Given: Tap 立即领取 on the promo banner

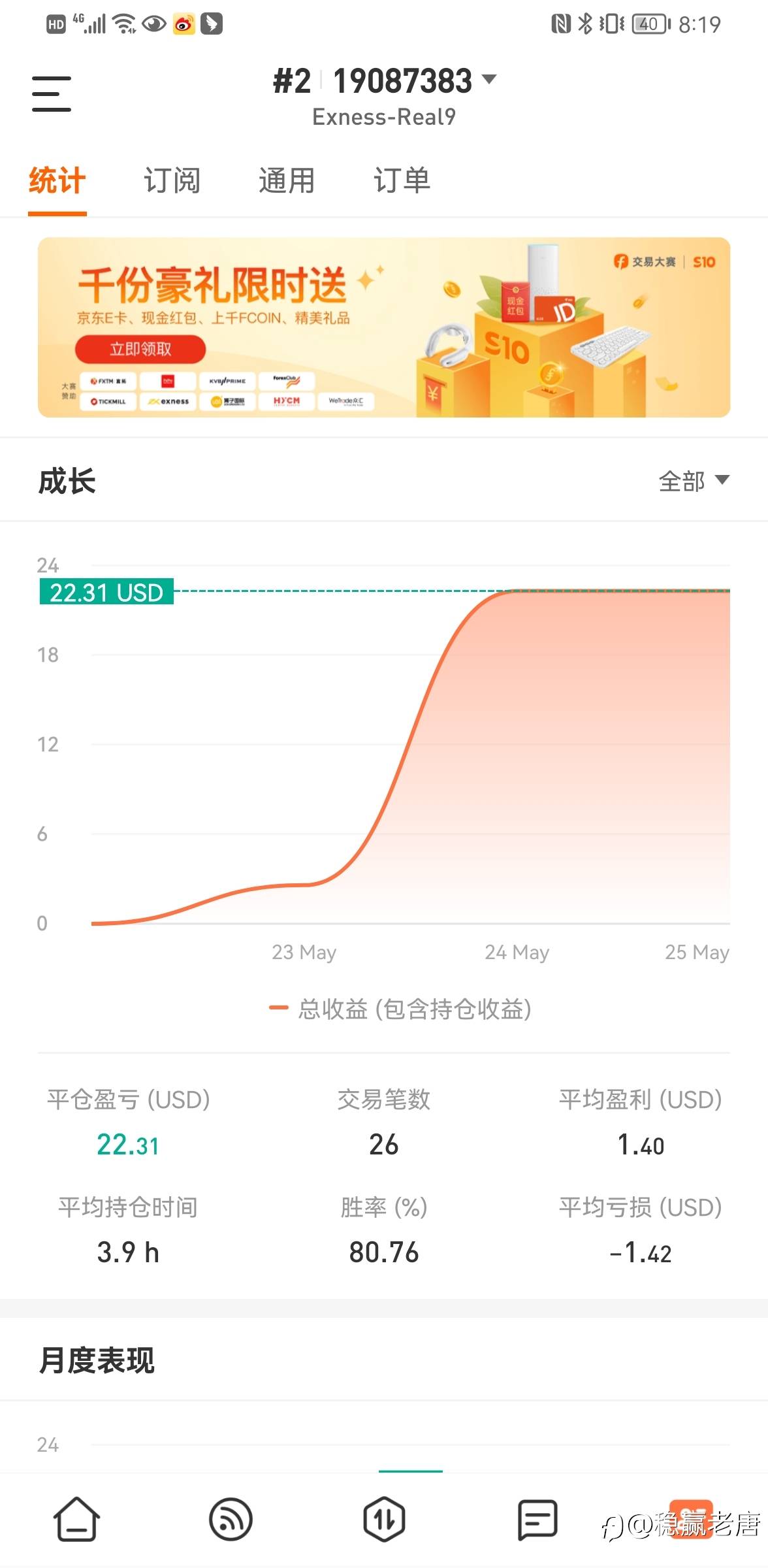Looking at the screenshot, I should point(140,349).
